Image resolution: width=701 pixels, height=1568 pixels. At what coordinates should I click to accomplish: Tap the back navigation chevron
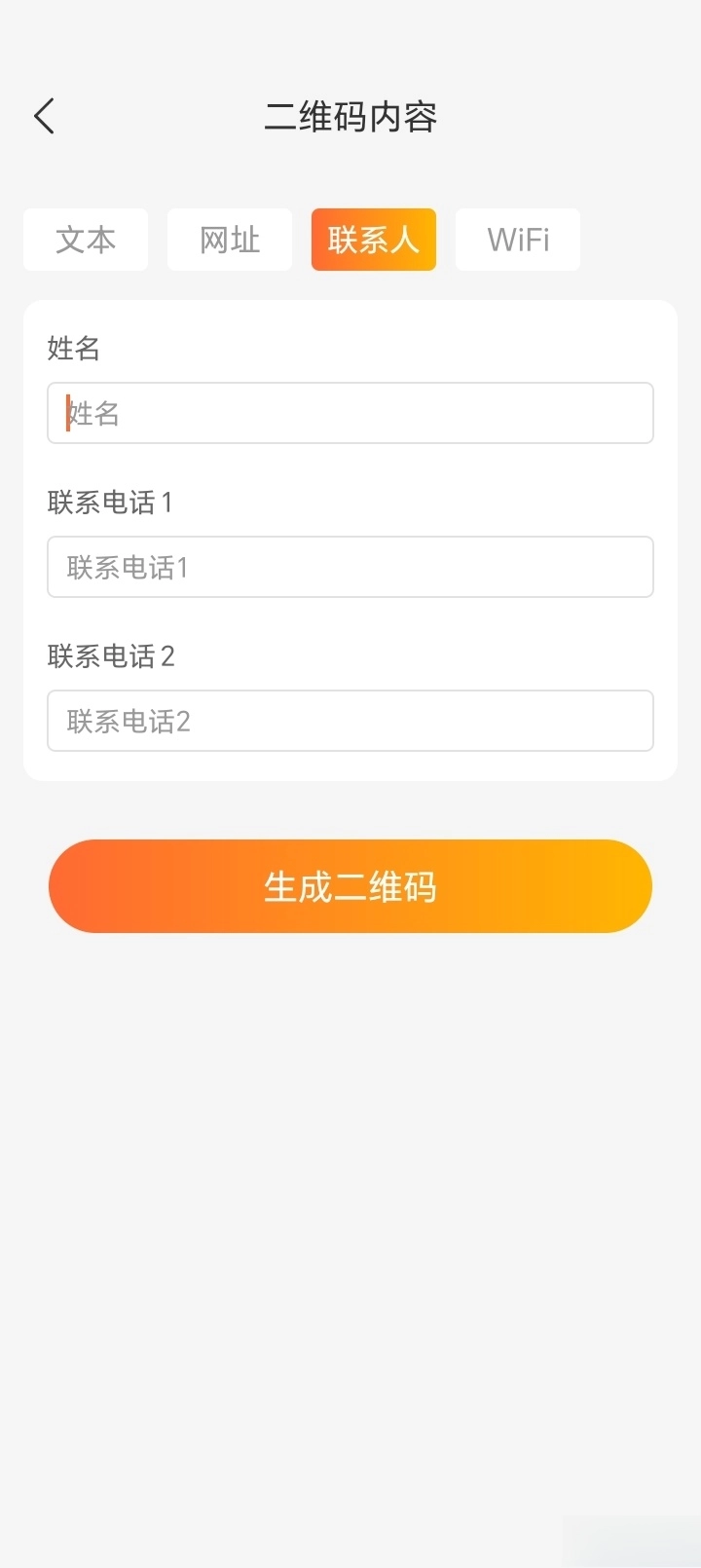coord(43,116)
